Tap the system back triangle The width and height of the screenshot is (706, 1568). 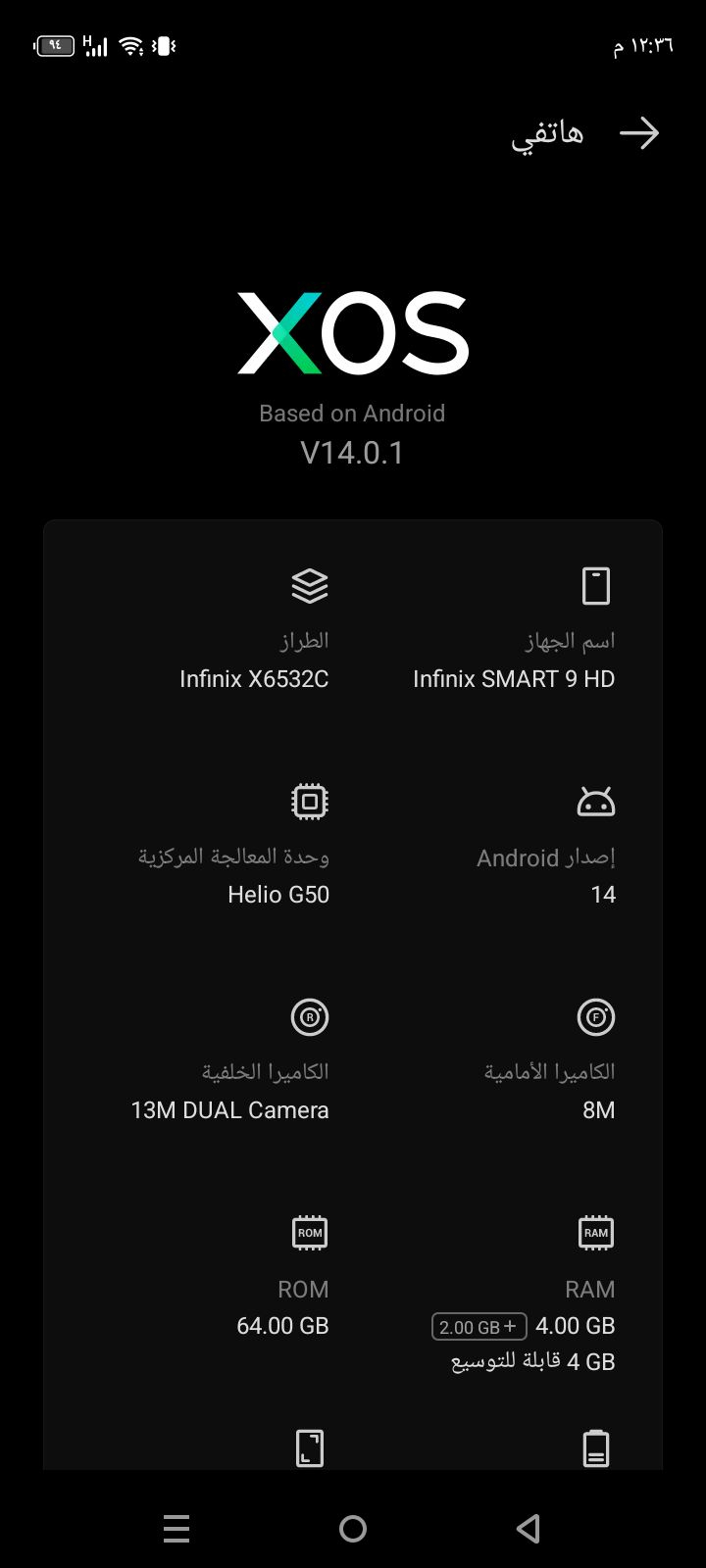529,1528
